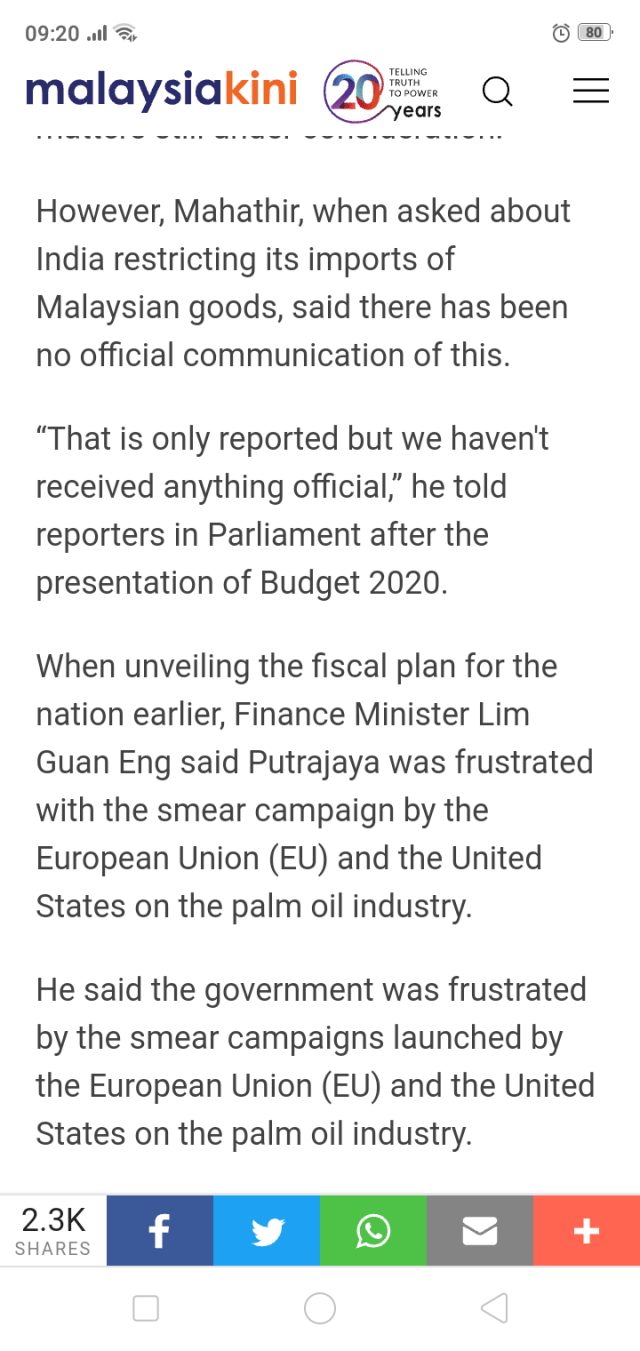
Task: Expand more sharing options with plus
Action: click(586, 1231)
